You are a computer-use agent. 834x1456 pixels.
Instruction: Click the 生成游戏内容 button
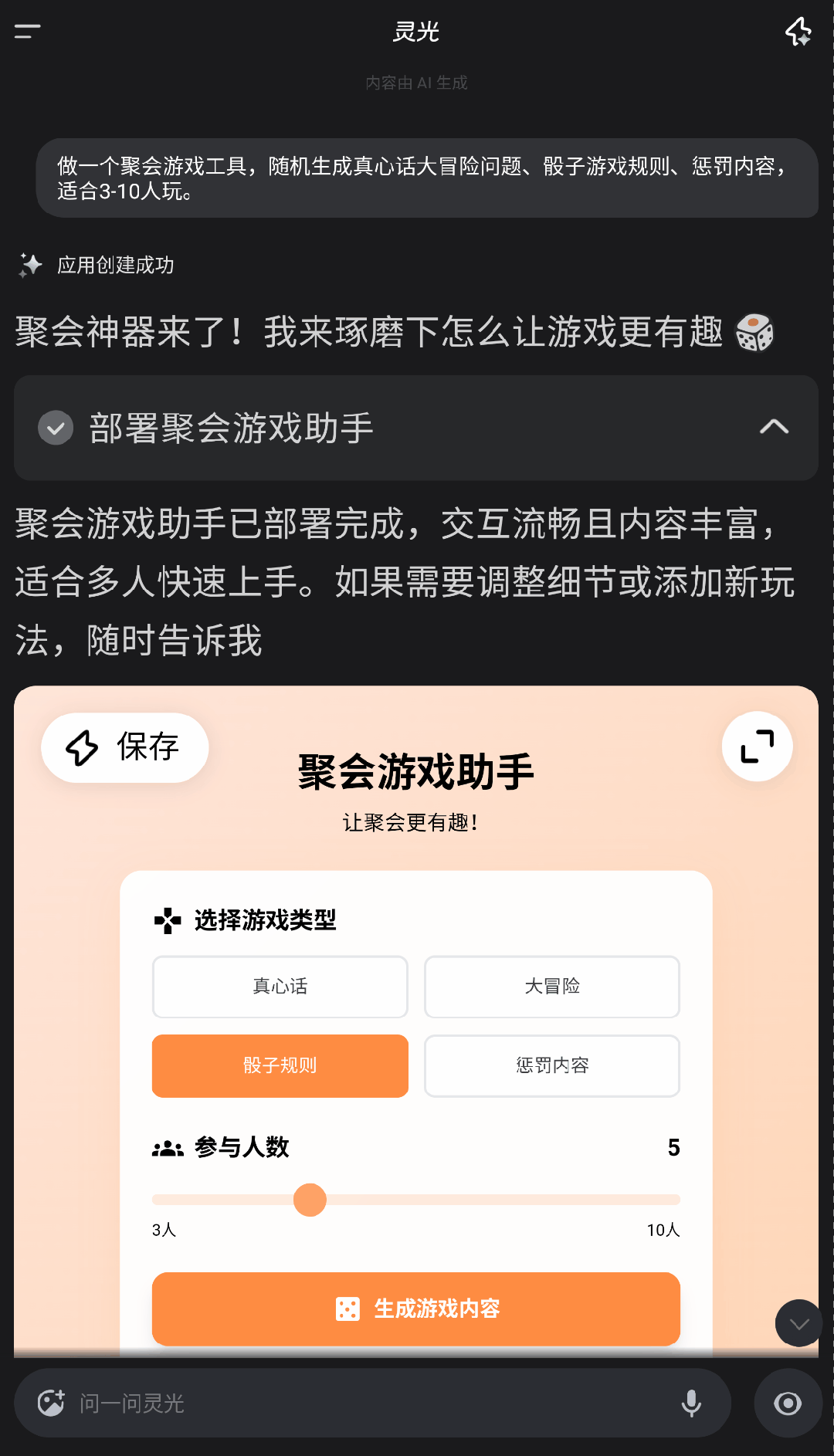[415, 1308]
